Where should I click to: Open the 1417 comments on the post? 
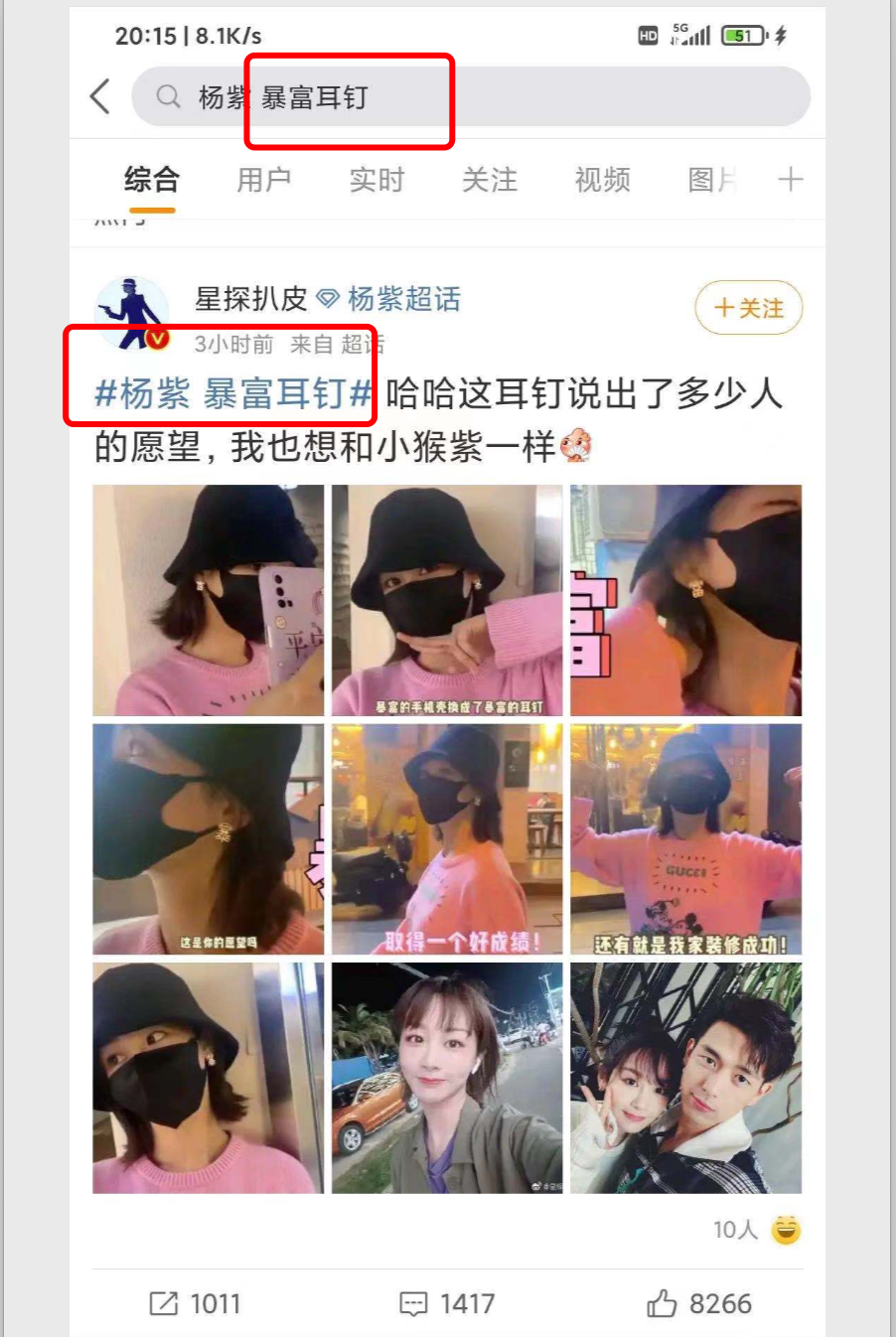[446, 1303]
